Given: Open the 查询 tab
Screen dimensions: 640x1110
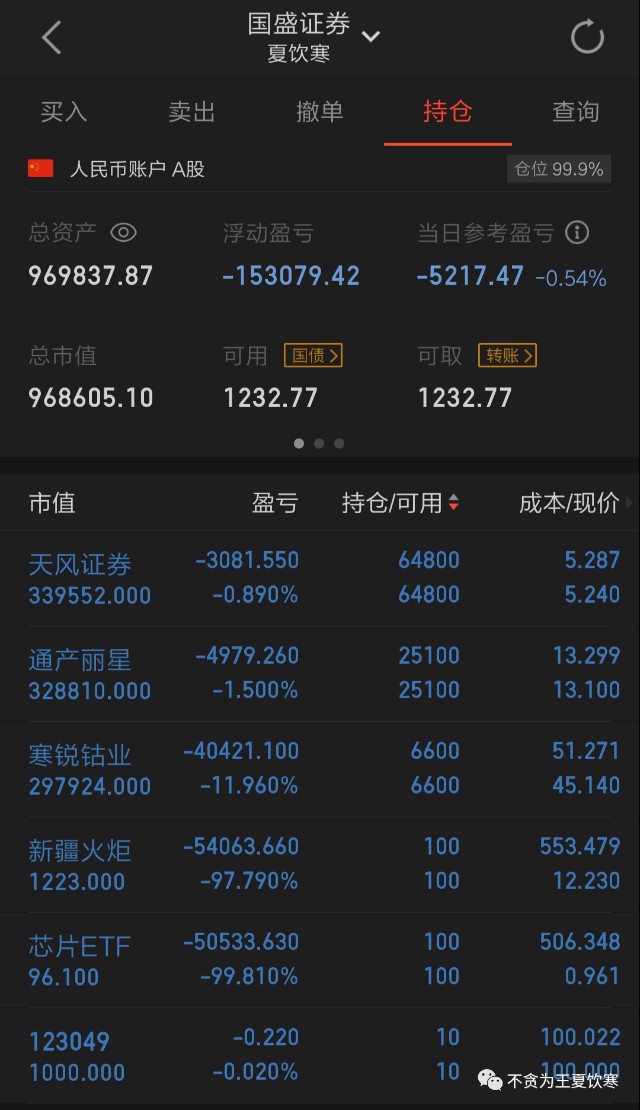Looking at the screenshot, I should 576,112.
